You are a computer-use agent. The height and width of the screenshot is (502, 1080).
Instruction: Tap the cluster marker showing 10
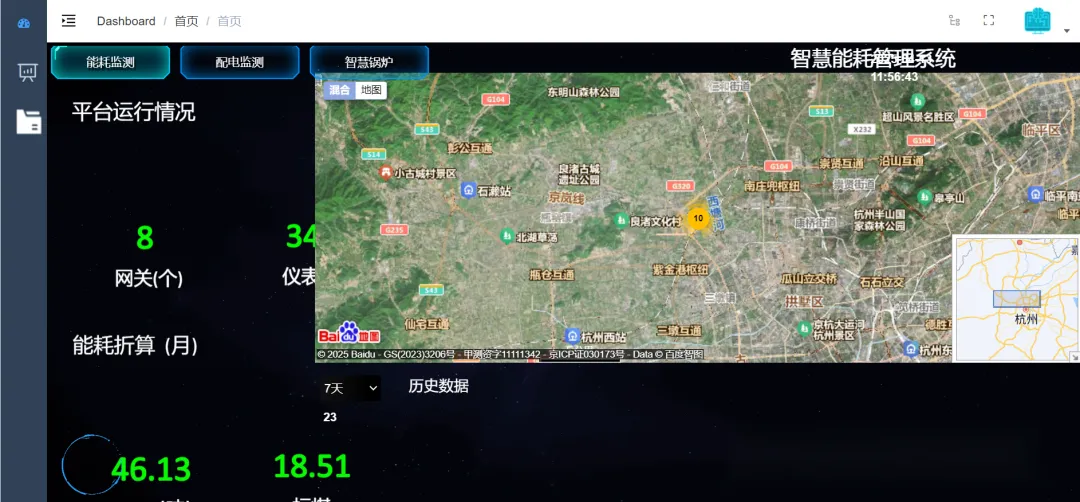698,218
